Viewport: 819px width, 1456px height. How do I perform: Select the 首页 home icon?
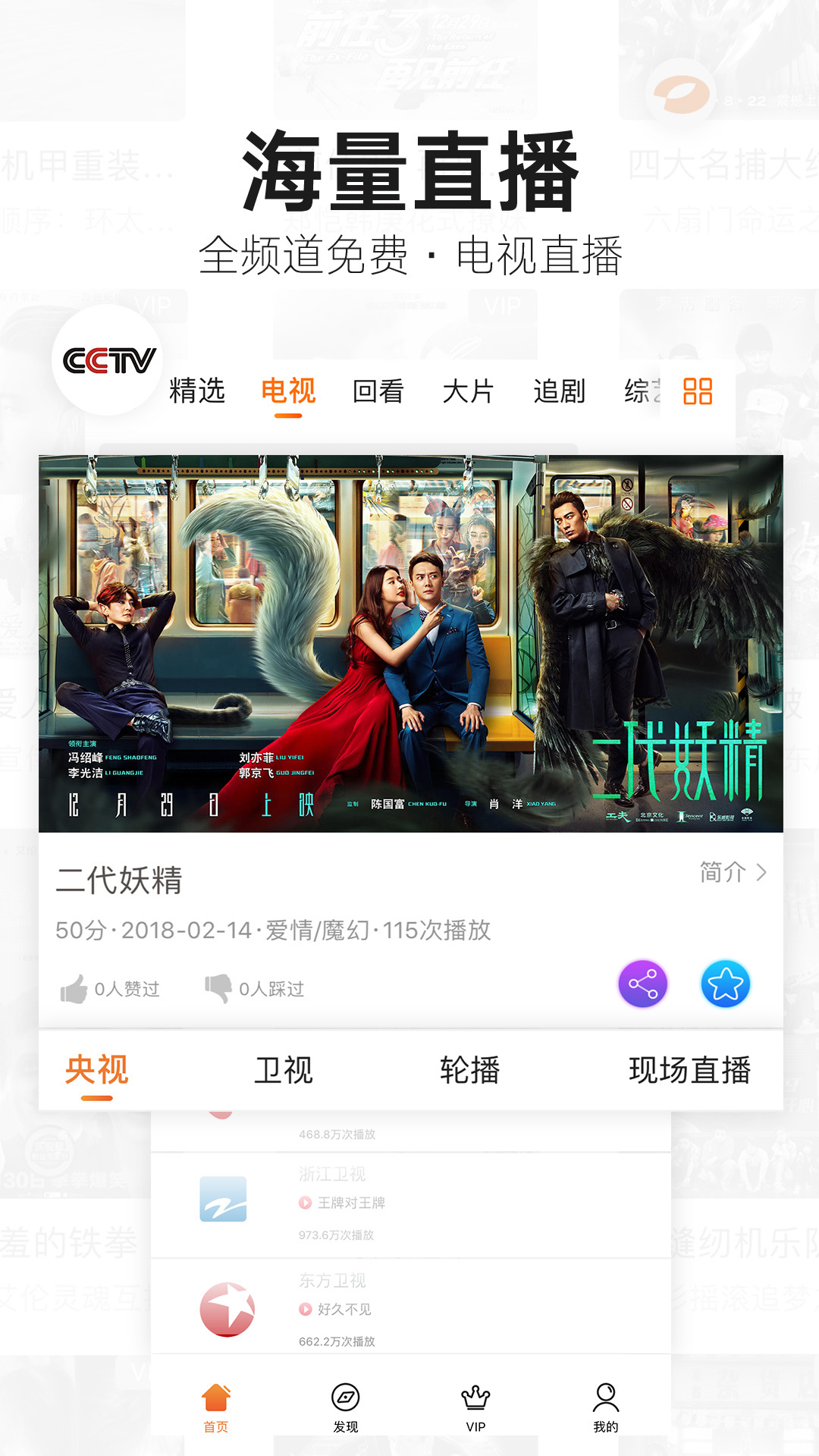pyautogui.click(x=217, y=1399)
